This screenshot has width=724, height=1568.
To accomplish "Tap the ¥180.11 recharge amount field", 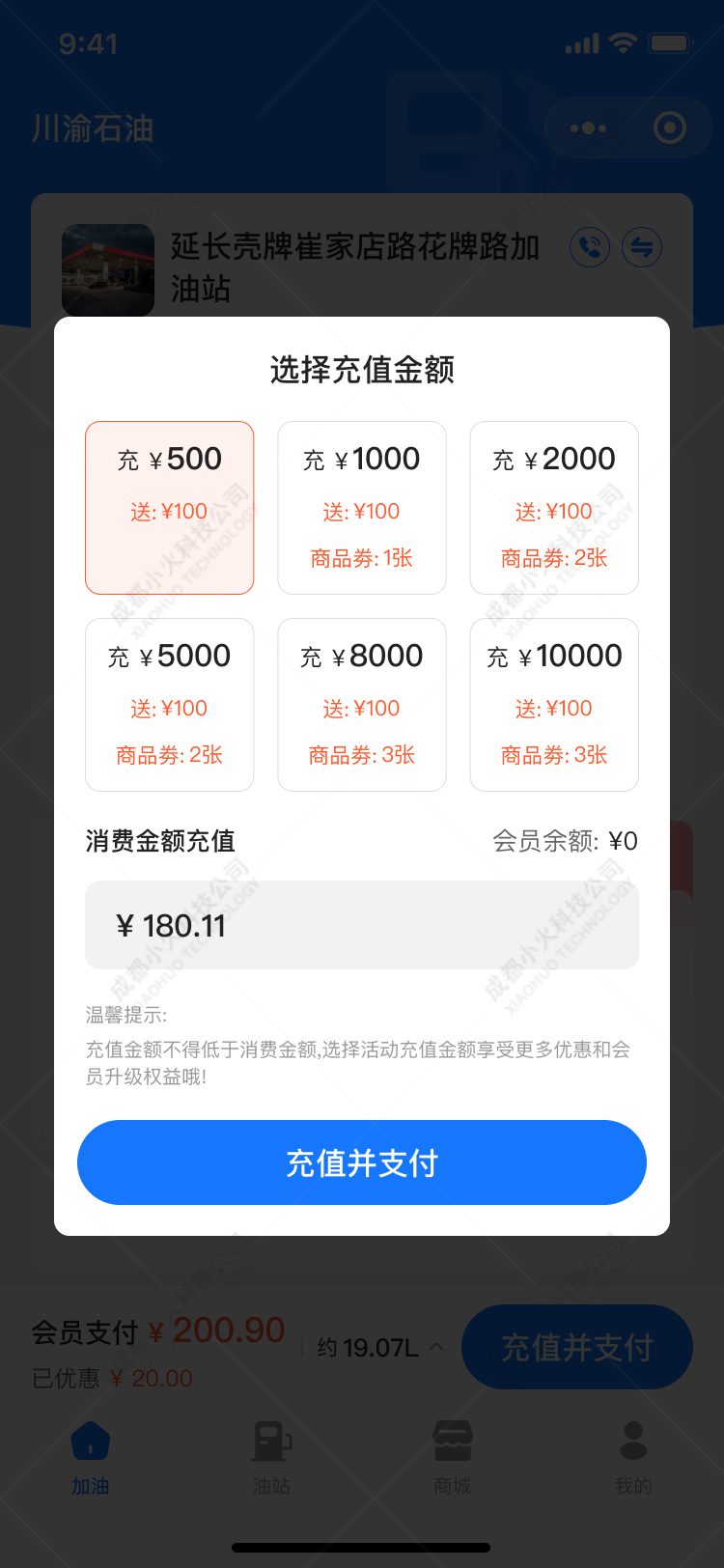I will (x=362, y=924).
